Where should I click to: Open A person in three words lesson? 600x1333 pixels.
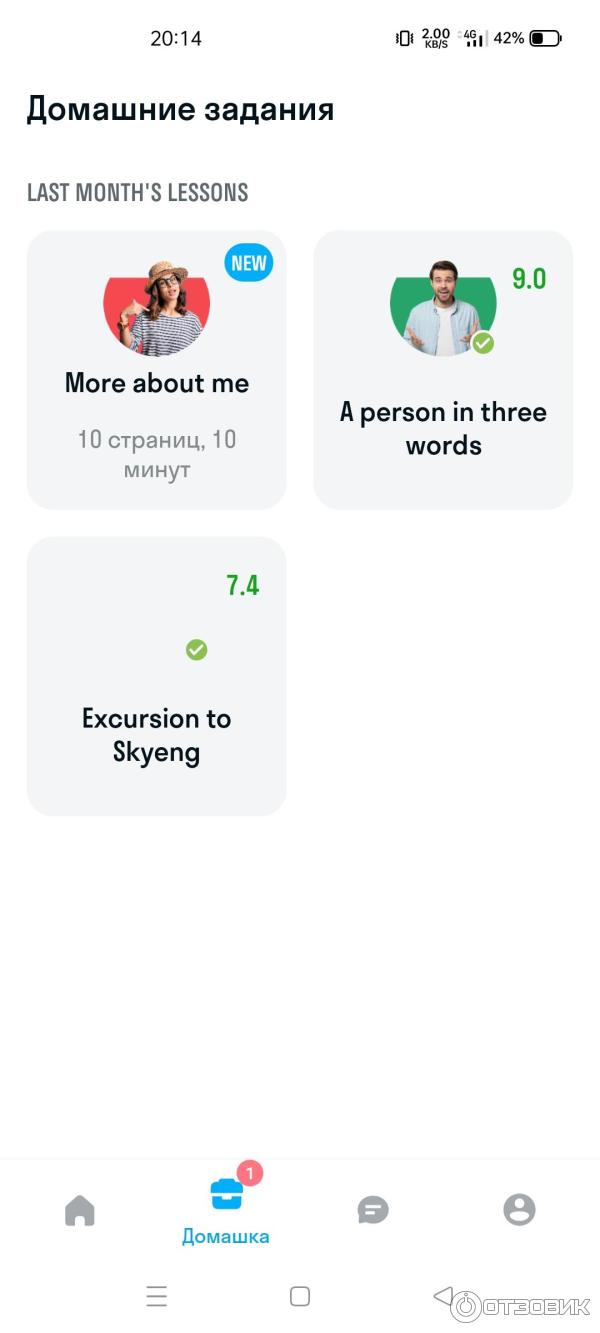pos(443,370)
